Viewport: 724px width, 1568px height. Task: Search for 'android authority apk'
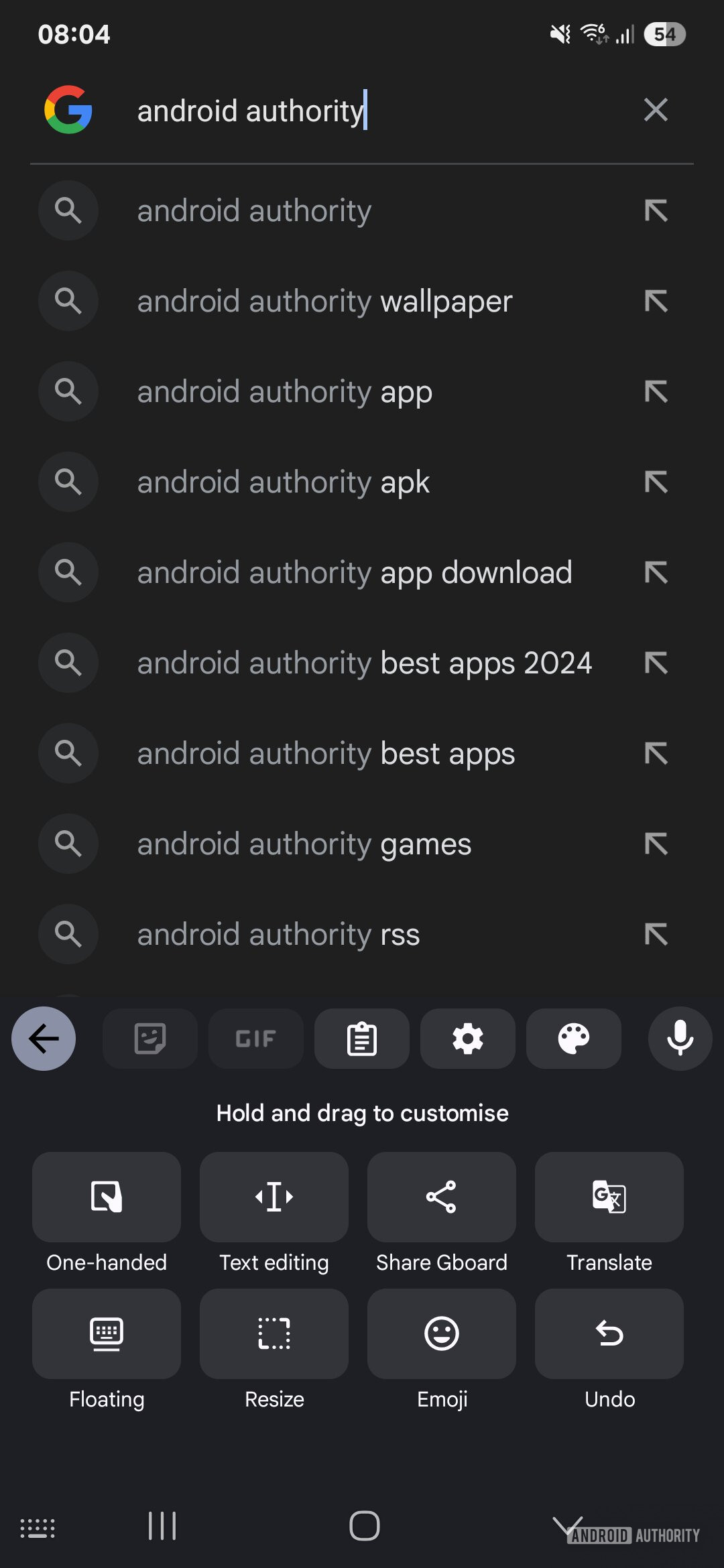283,482
